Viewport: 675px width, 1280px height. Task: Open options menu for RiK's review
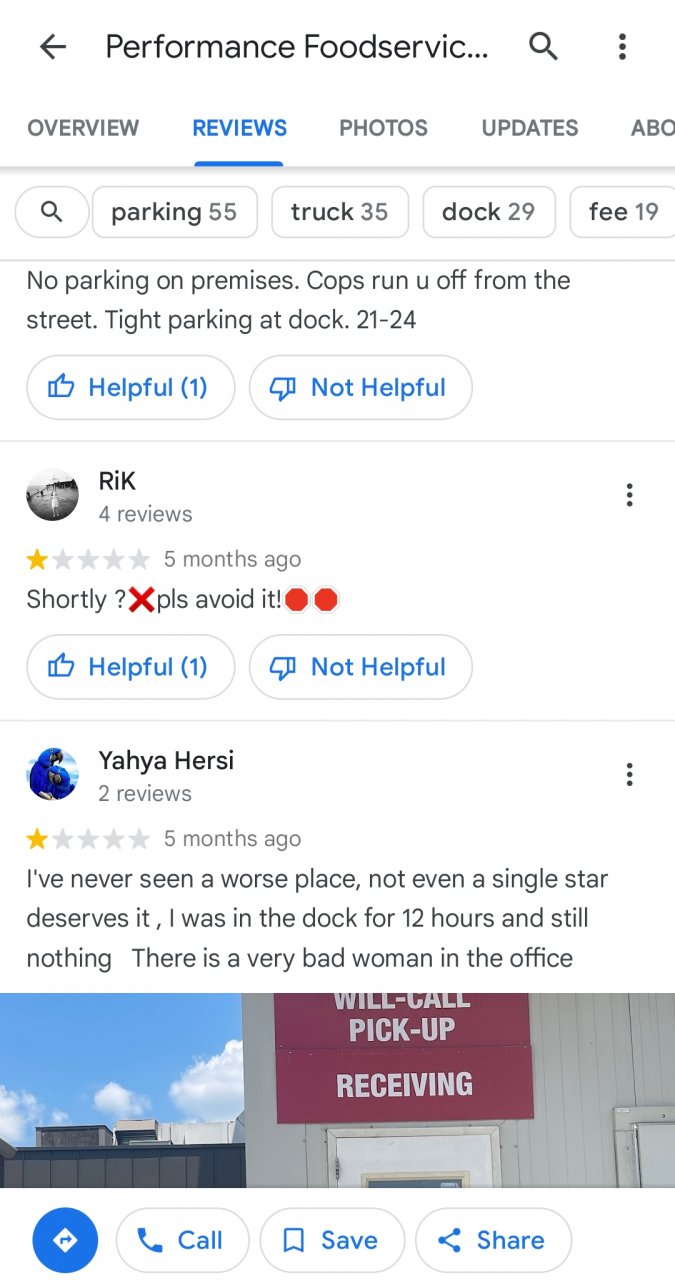[x=629, y=495]
